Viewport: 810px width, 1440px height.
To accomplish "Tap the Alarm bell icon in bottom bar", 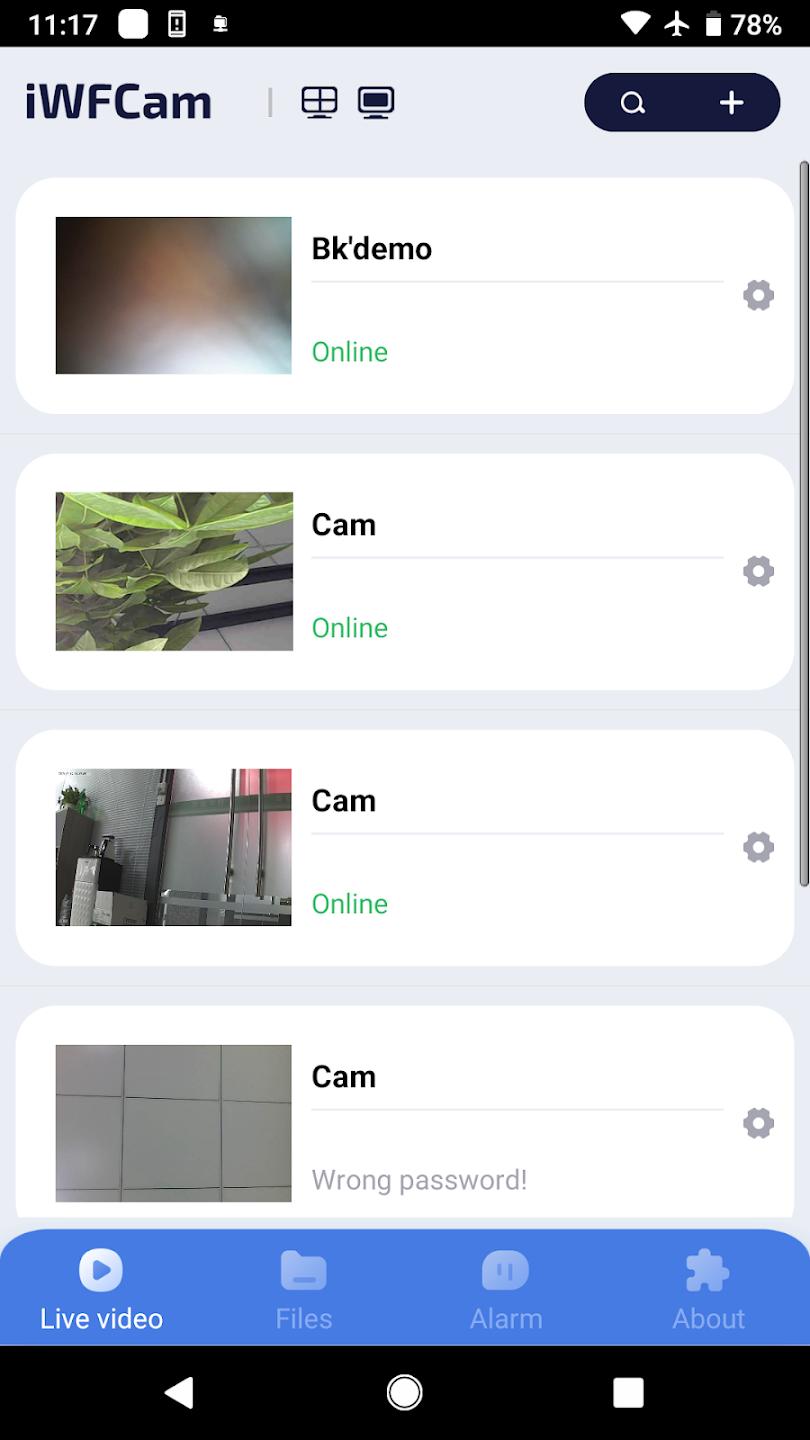I will (505, 1270).
